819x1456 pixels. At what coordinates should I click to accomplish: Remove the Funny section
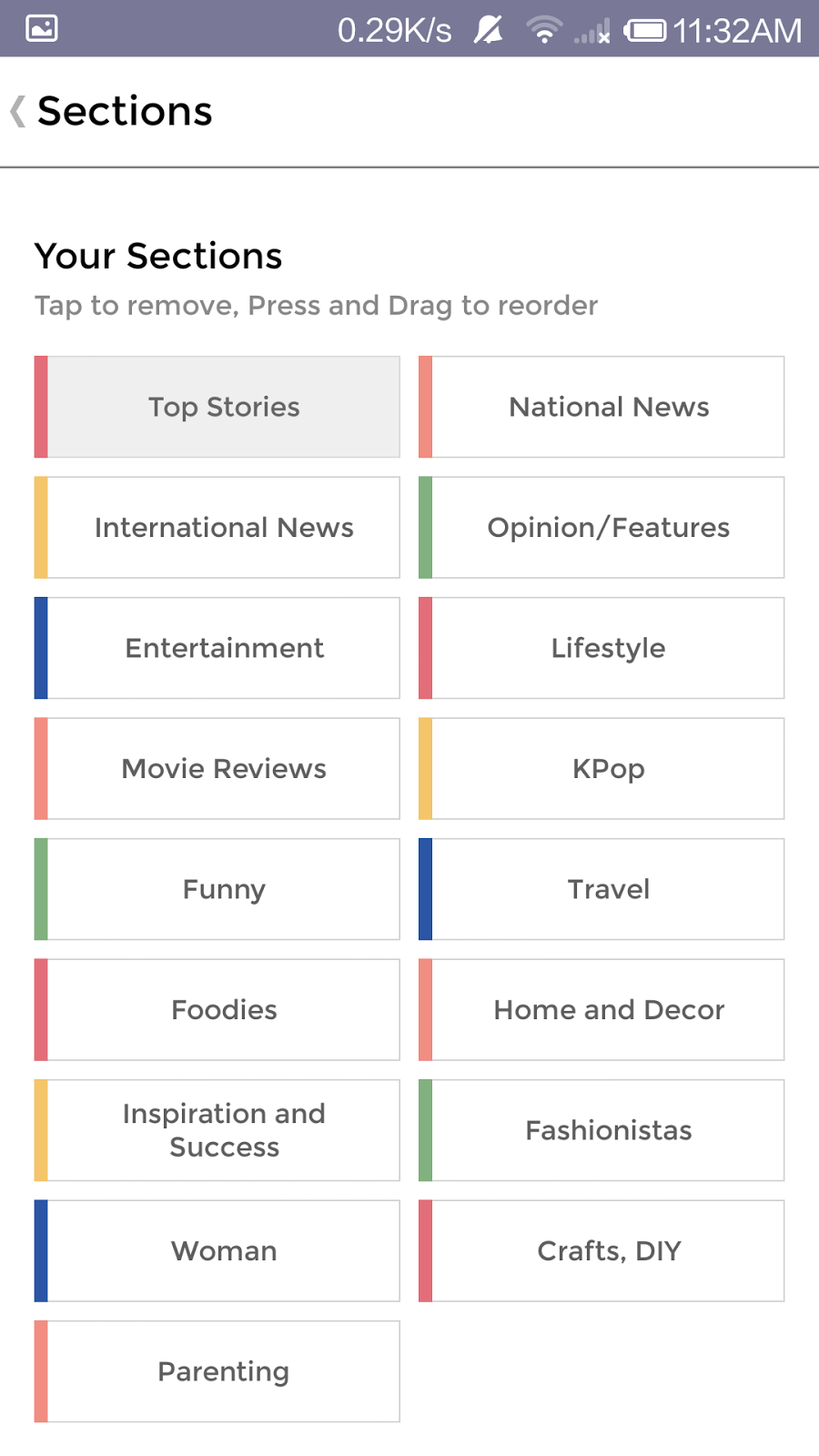point(224,889)
